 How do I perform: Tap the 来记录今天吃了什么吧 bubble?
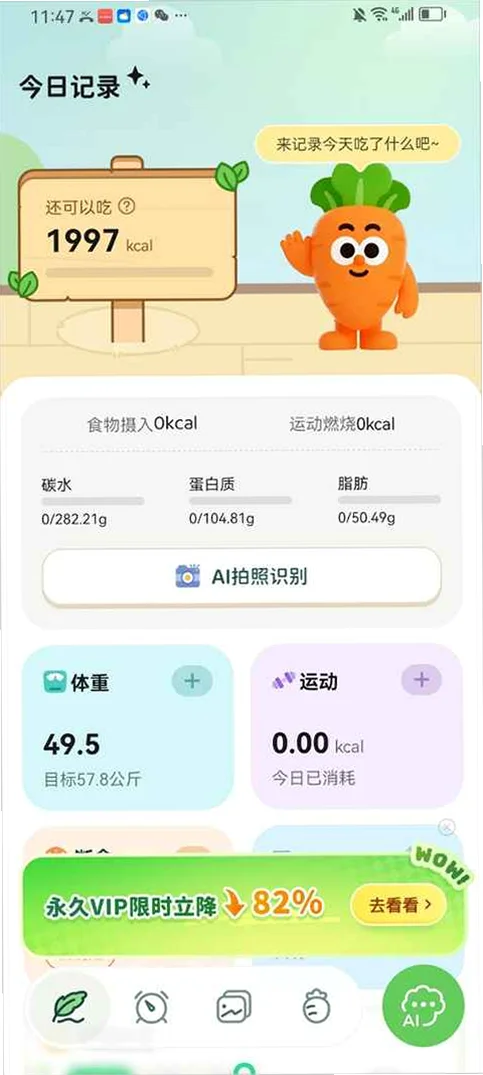point(357,144)
